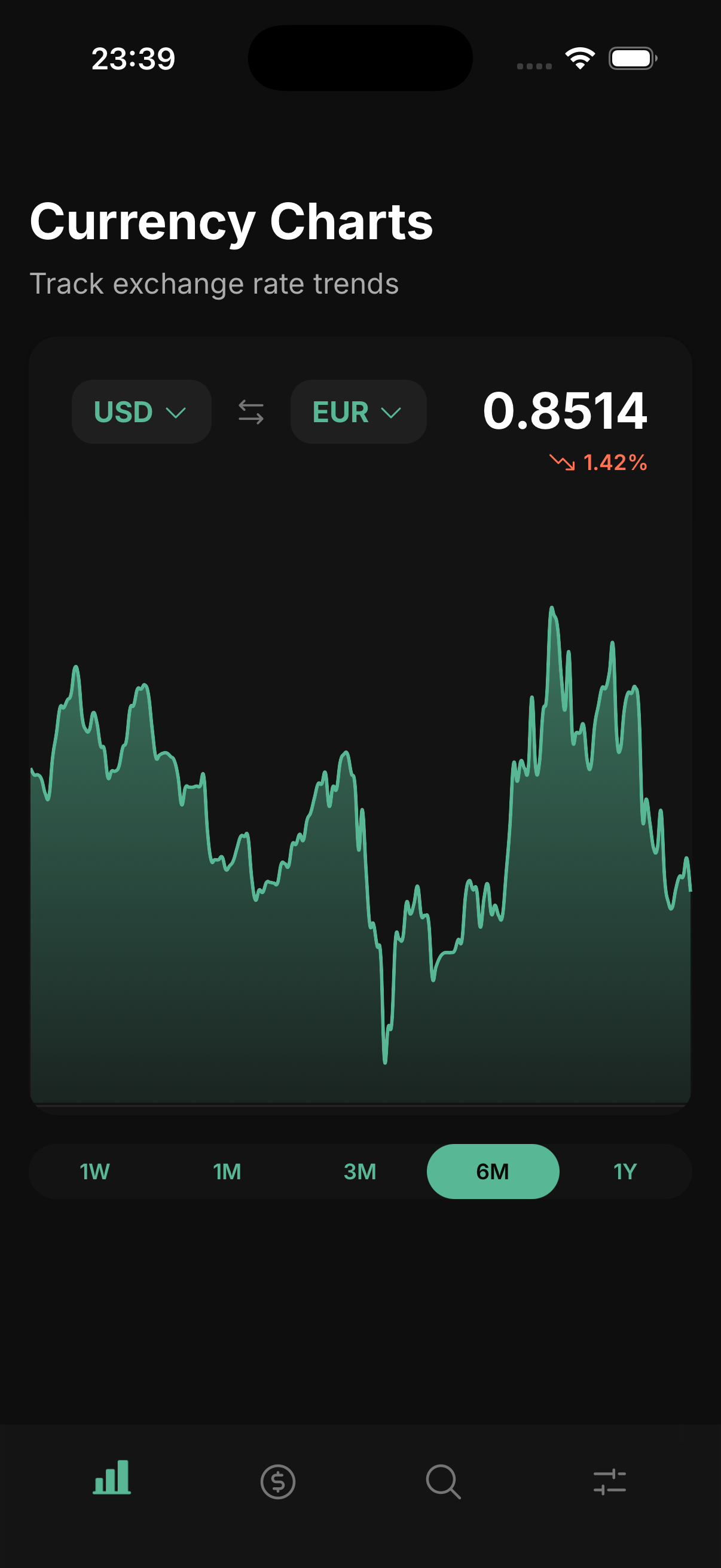The image size is (721, 1568).
Task: Swap USD and EUR currencies
Action: tap(250, 413)
